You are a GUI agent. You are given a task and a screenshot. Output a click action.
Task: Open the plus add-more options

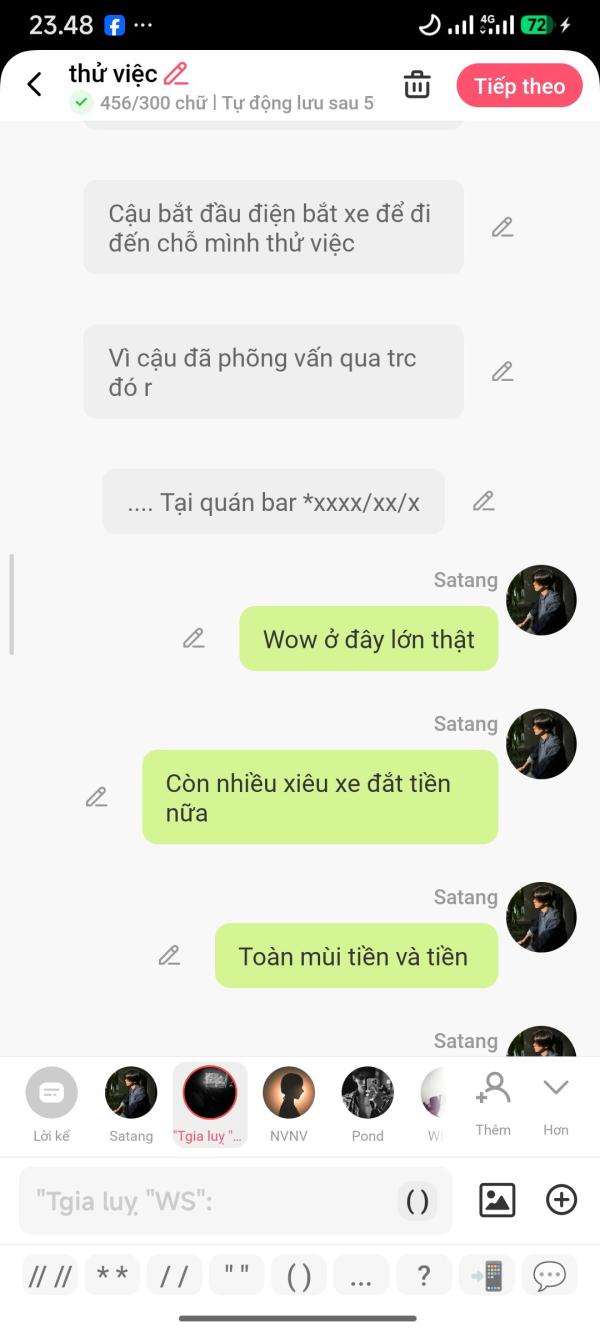click(561, 1200)
